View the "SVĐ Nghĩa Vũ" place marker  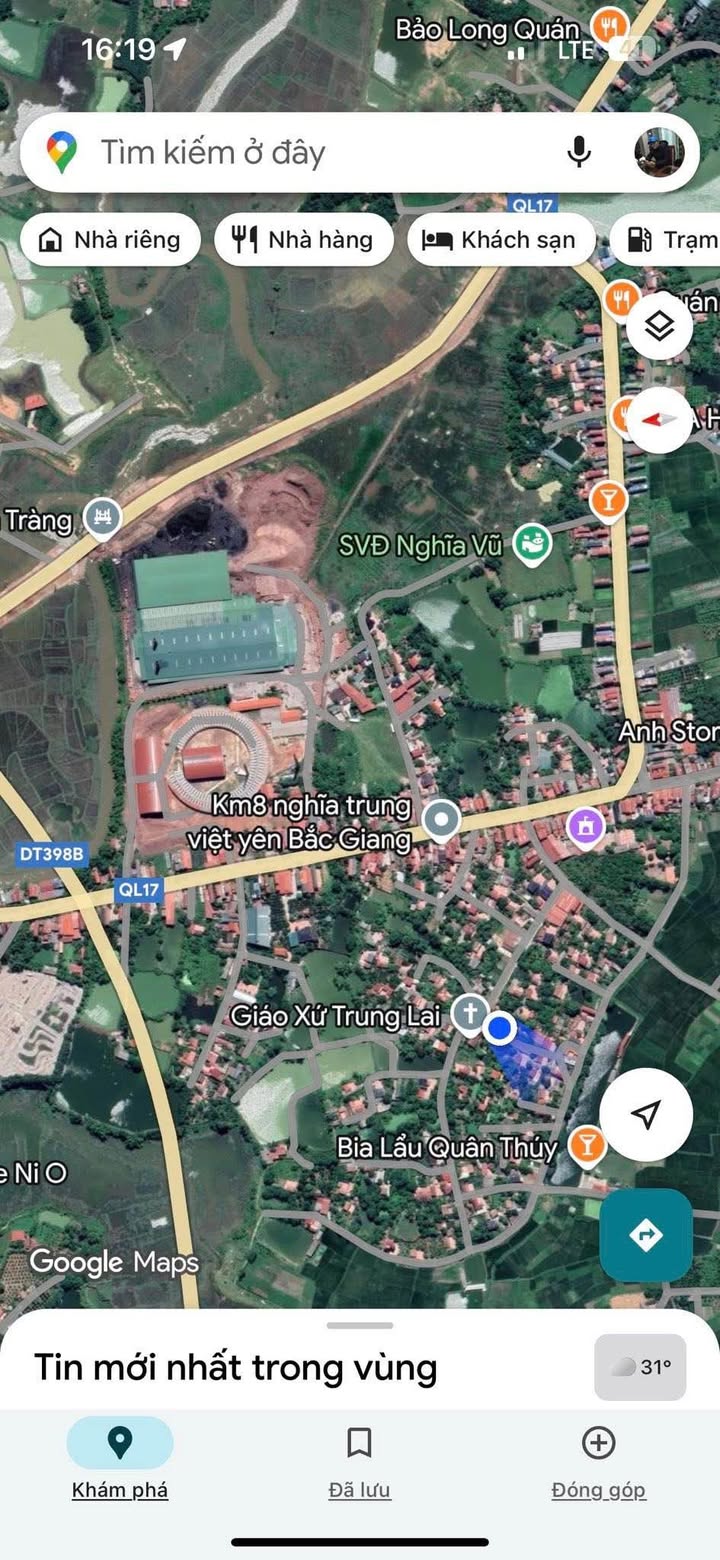532,545
